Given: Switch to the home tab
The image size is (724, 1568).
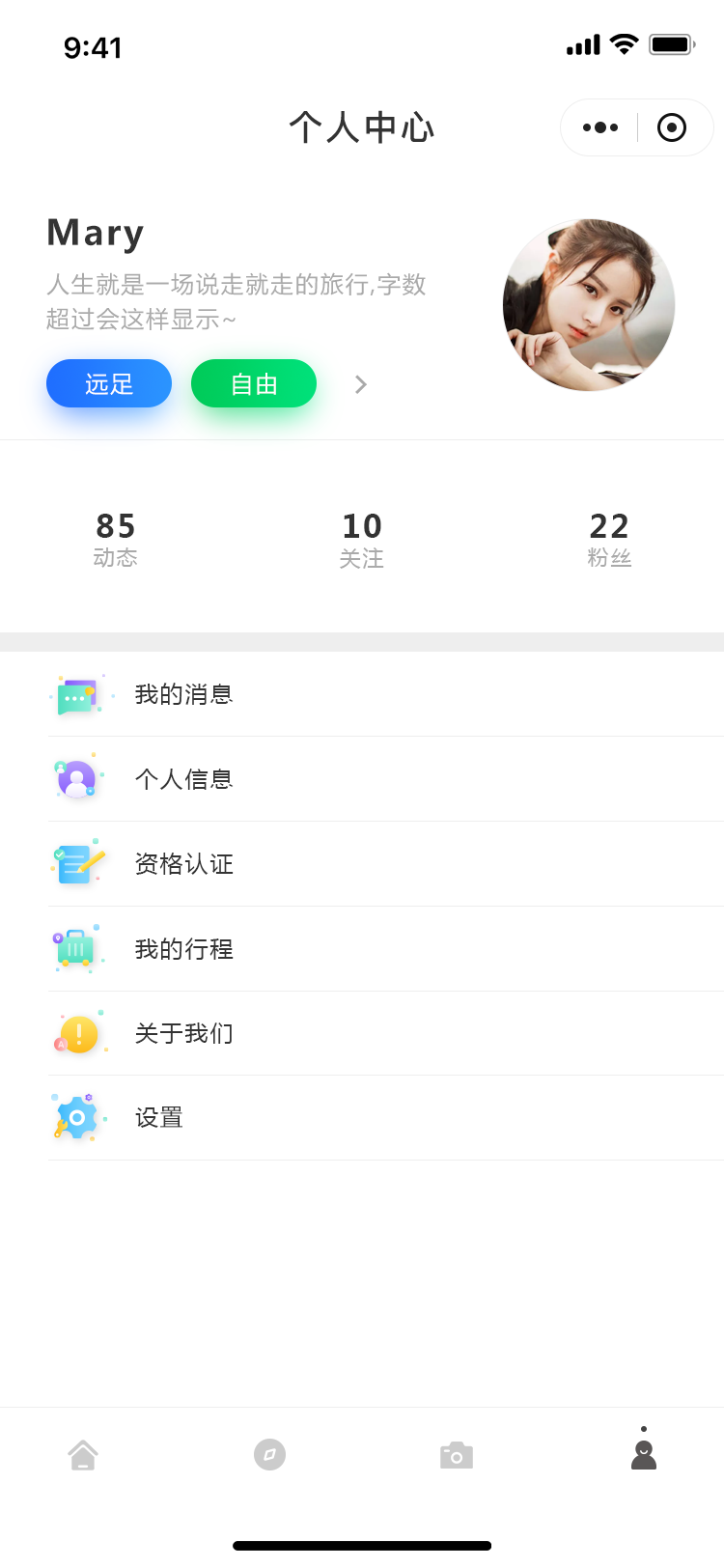Looking at the screenshot, I should [x=83, y=1455].
